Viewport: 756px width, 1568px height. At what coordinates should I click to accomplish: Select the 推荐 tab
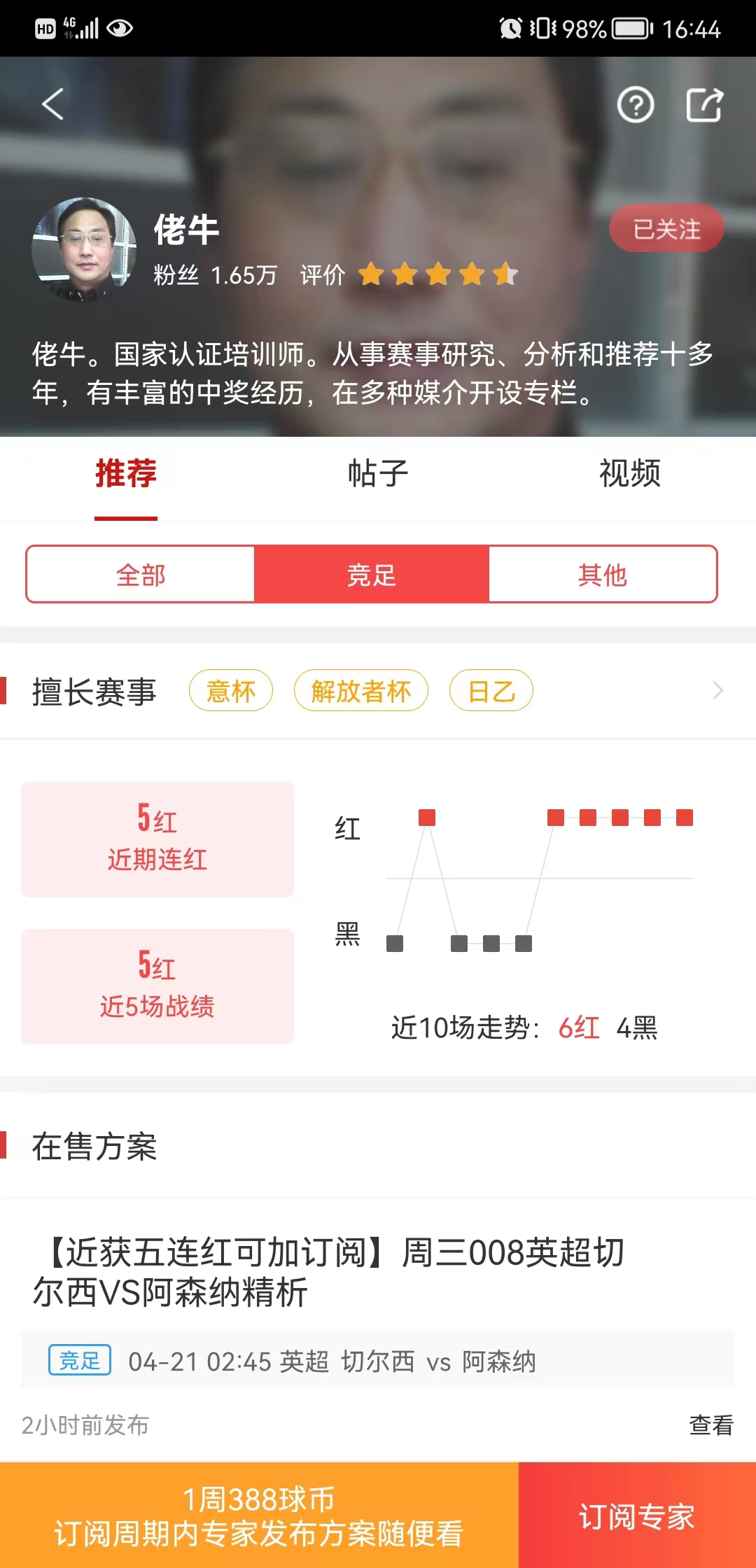click(126, 474)
